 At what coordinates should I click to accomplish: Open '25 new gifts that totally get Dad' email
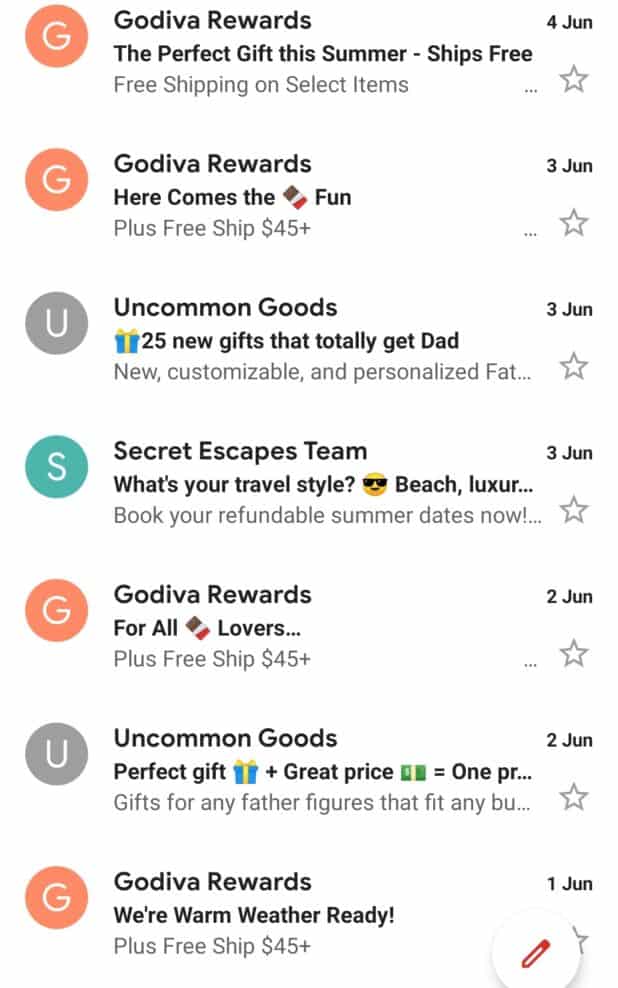point(320,340)
